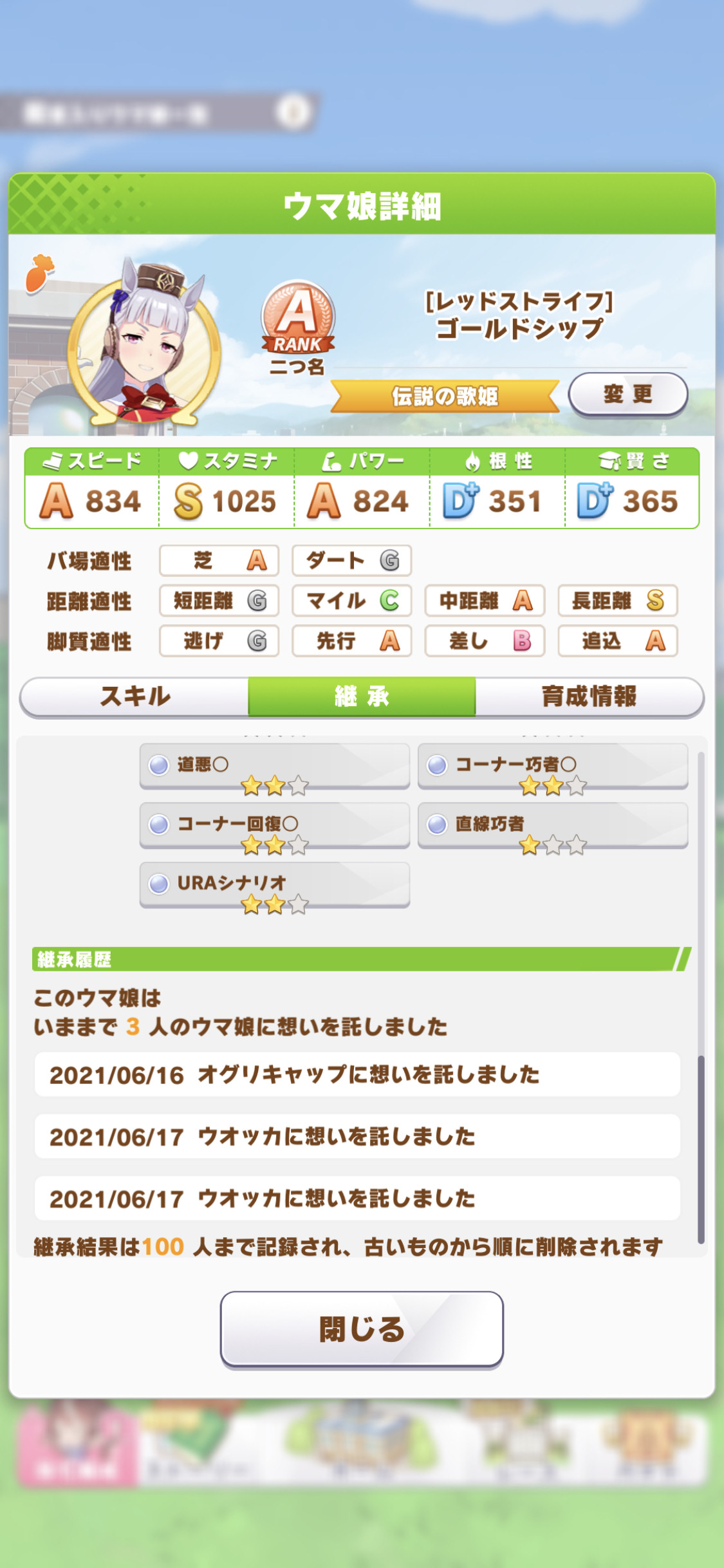This screenshot has width=724, height=1568.
Task: Tap the コーナー回復○ factor
Action: coord(275,825)
